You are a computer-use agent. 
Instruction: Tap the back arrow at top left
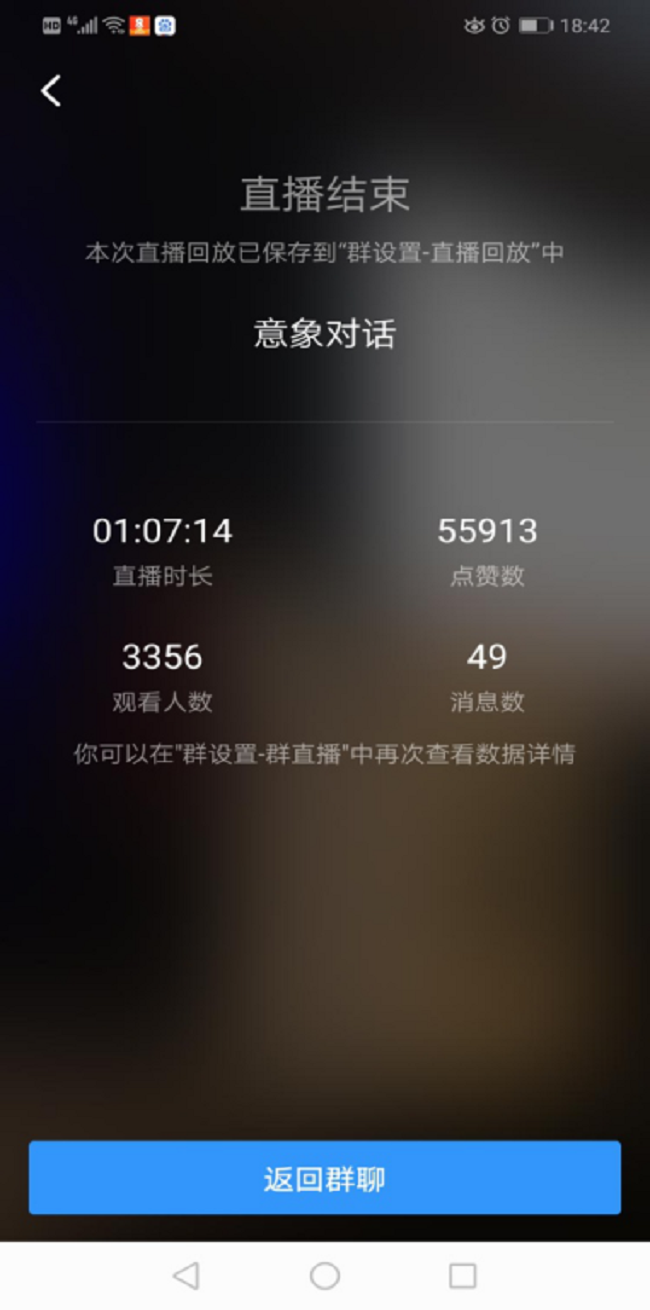(51, 91)
